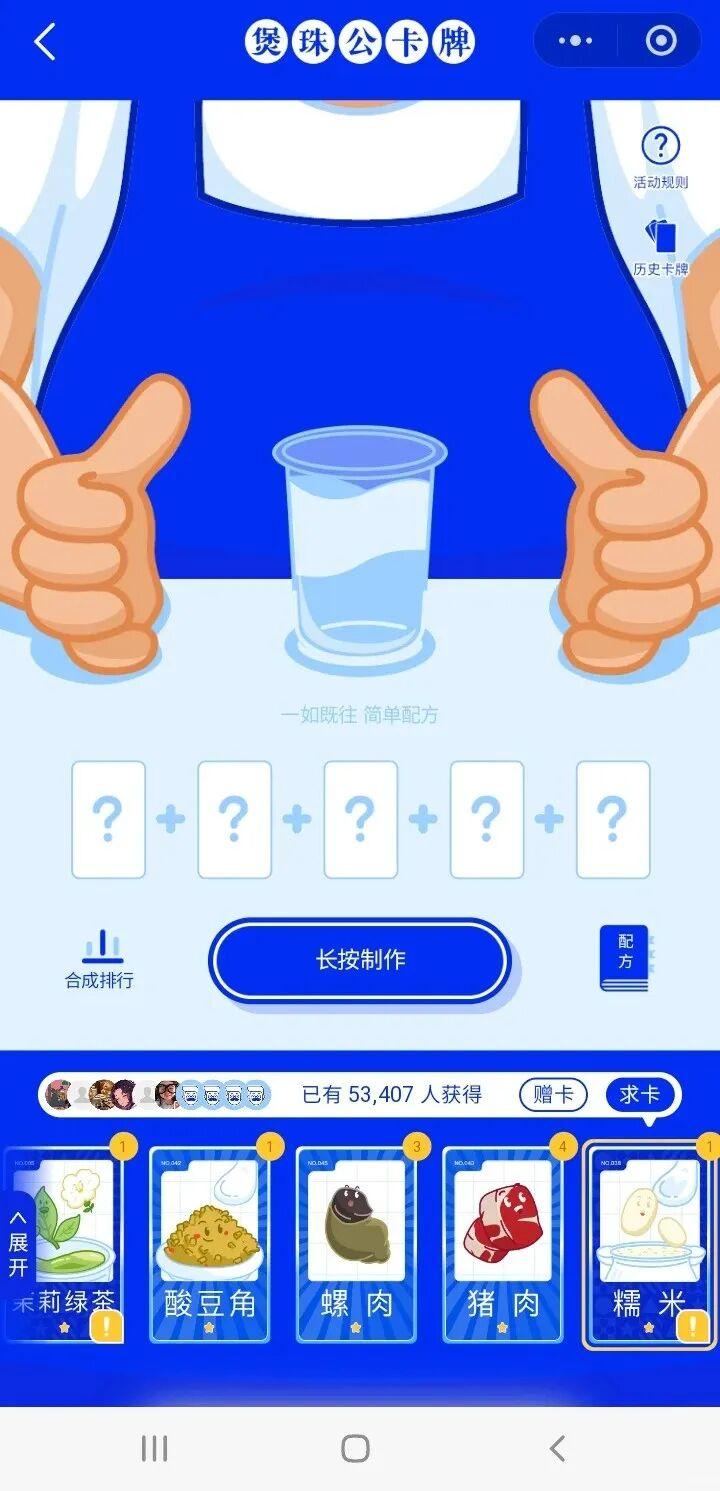Viewport: 720px width, 1491px height.
Task: Open 活动规则 activity rules
Action: tap(660, 159)
